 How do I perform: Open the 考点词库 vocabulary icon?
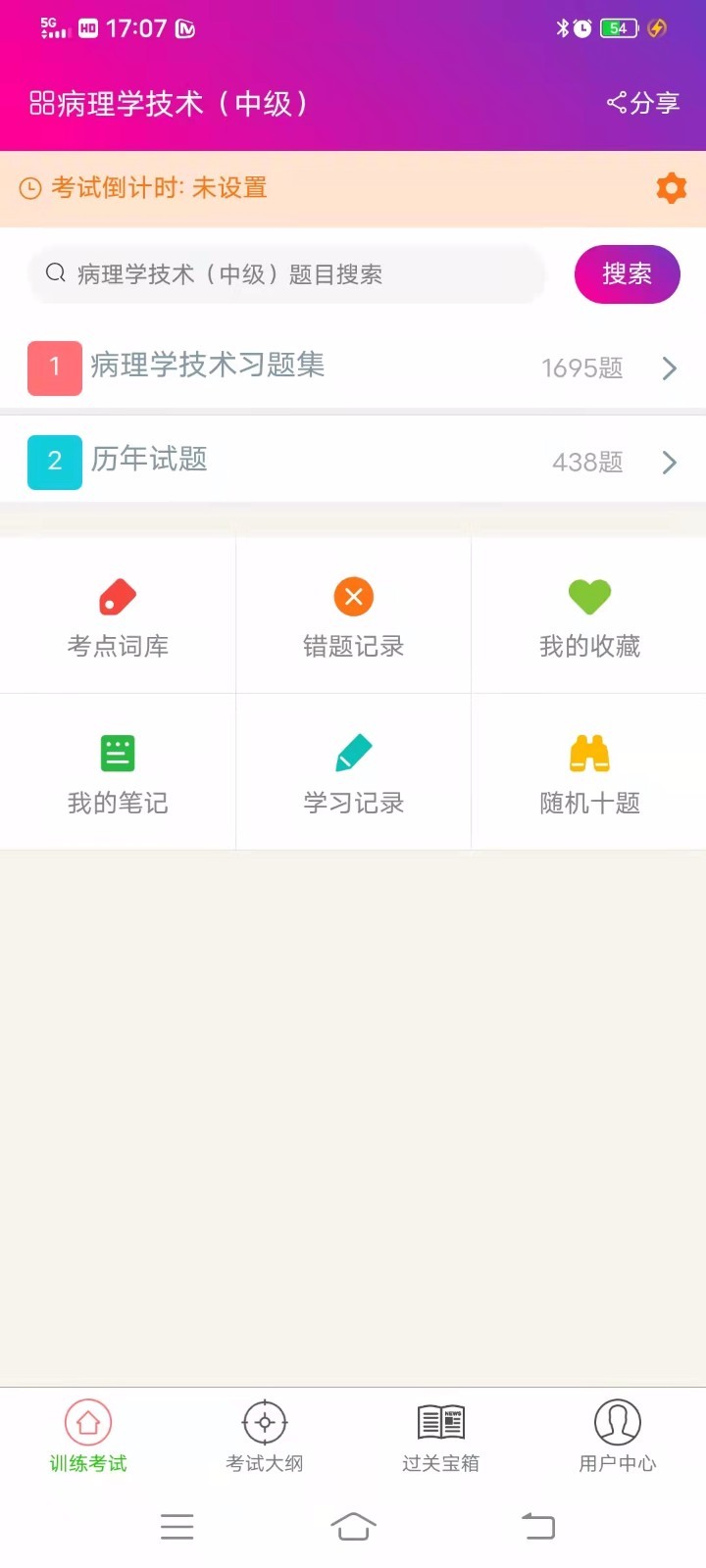click(117, 614)
